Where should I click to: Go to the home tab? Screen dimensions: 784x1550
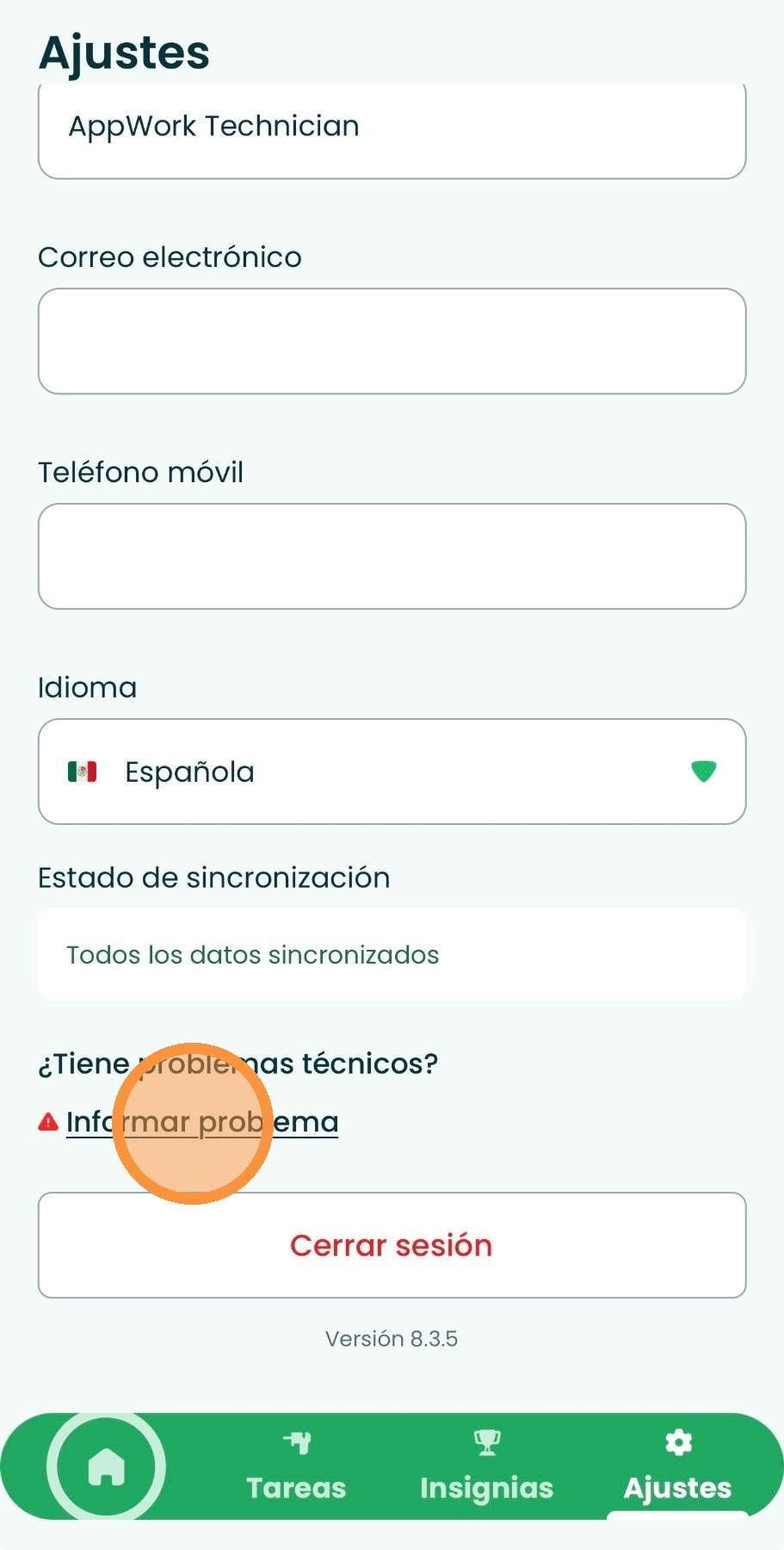click(x=107, y=1466)
